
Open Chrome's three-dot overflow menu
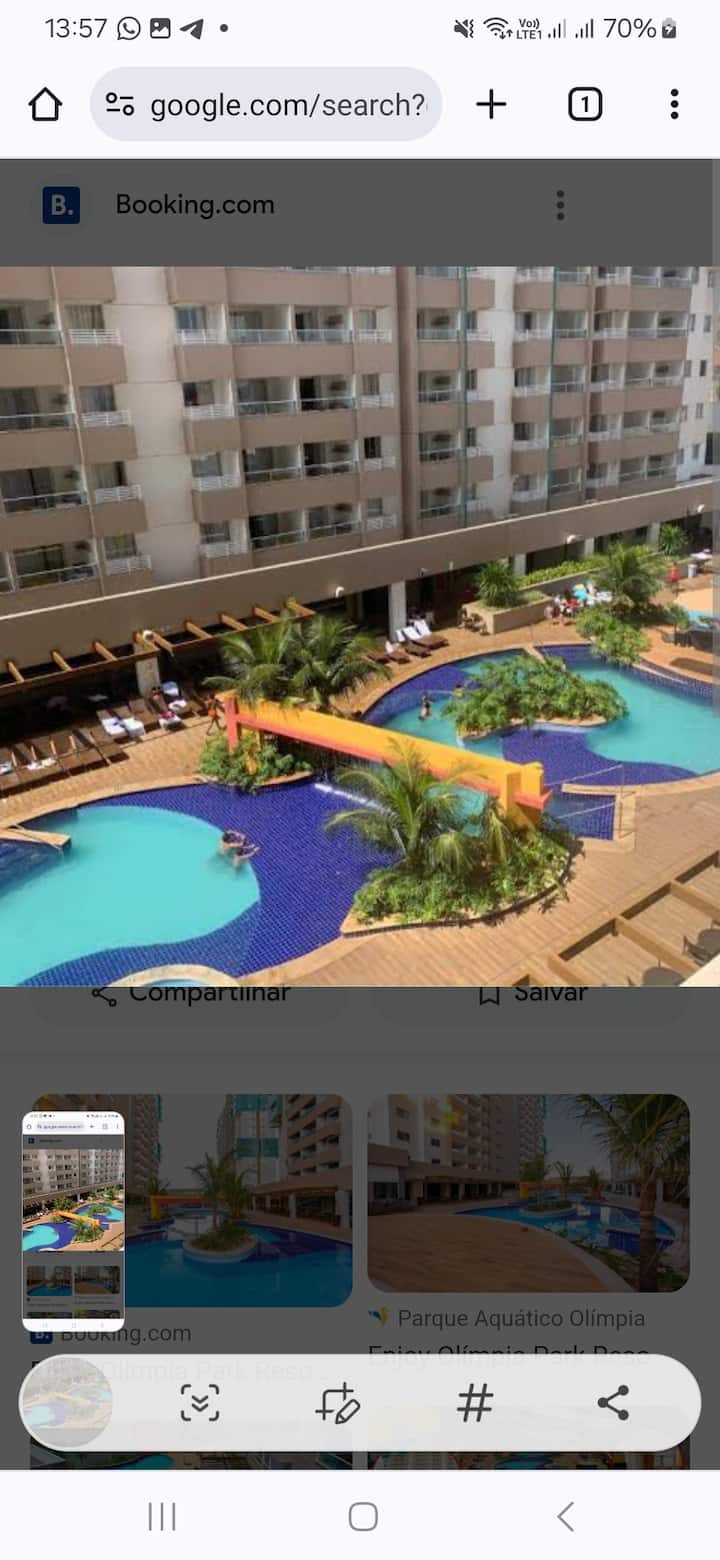pyautogui.click(x=674, y=105)
